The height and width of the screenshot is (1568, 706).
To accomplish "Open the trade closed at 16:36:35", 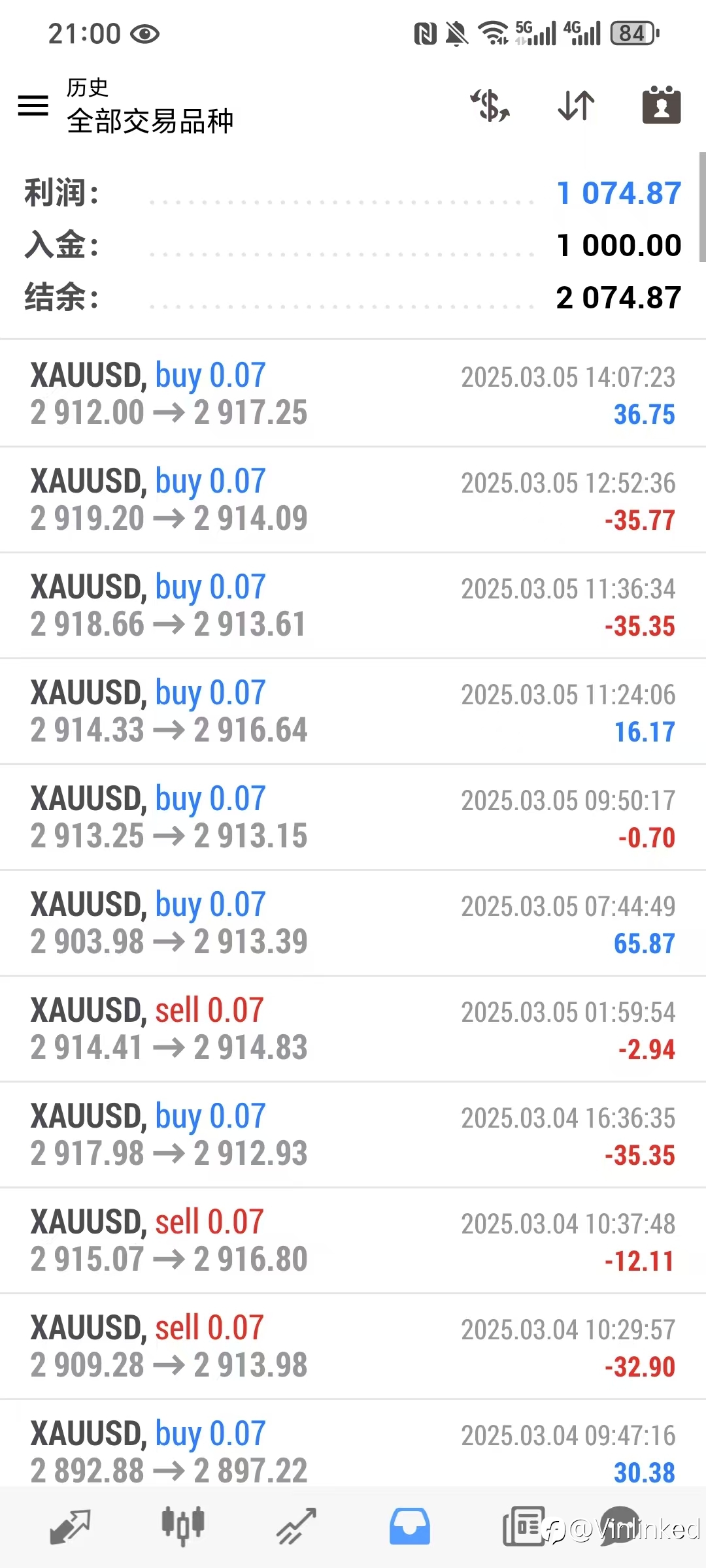I will tap(353, 1135).
